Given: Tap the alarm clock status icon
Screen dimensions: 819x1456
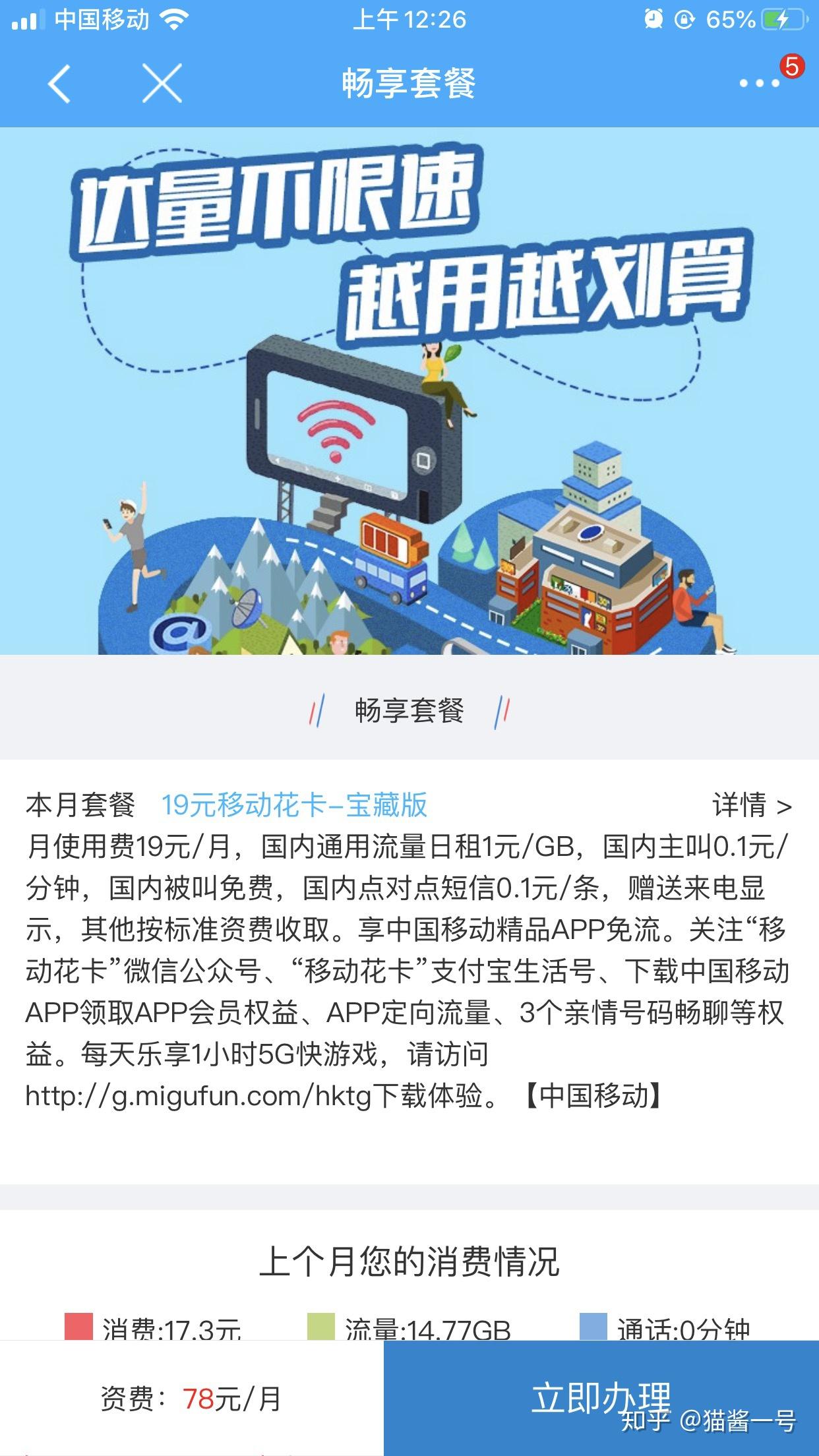Looking at the screenshot, I should click(x=652, y=20).
